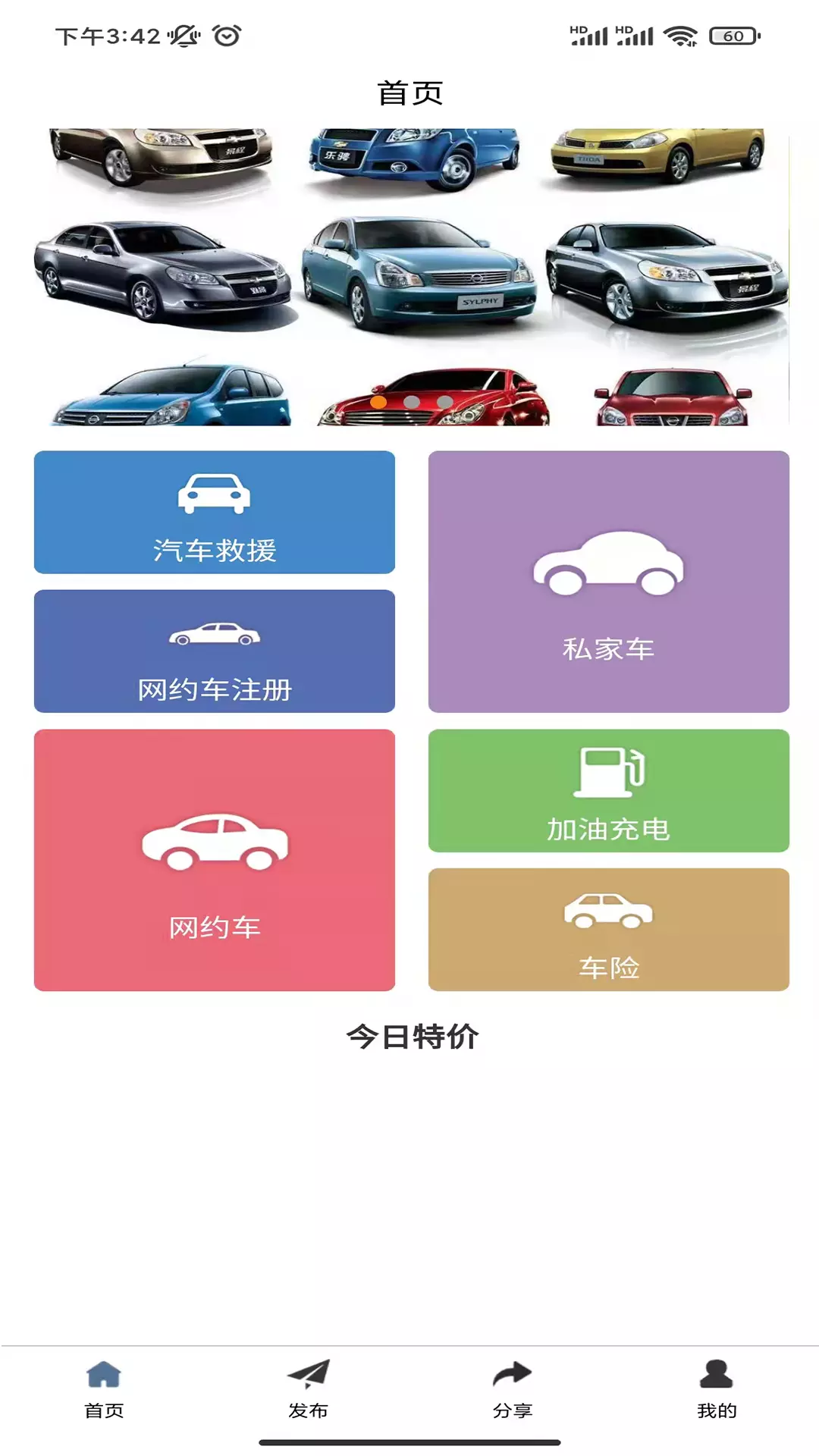Switch to the 分享 tab
This screenshot has height=1456, width=819.
tap(513, 1389)
